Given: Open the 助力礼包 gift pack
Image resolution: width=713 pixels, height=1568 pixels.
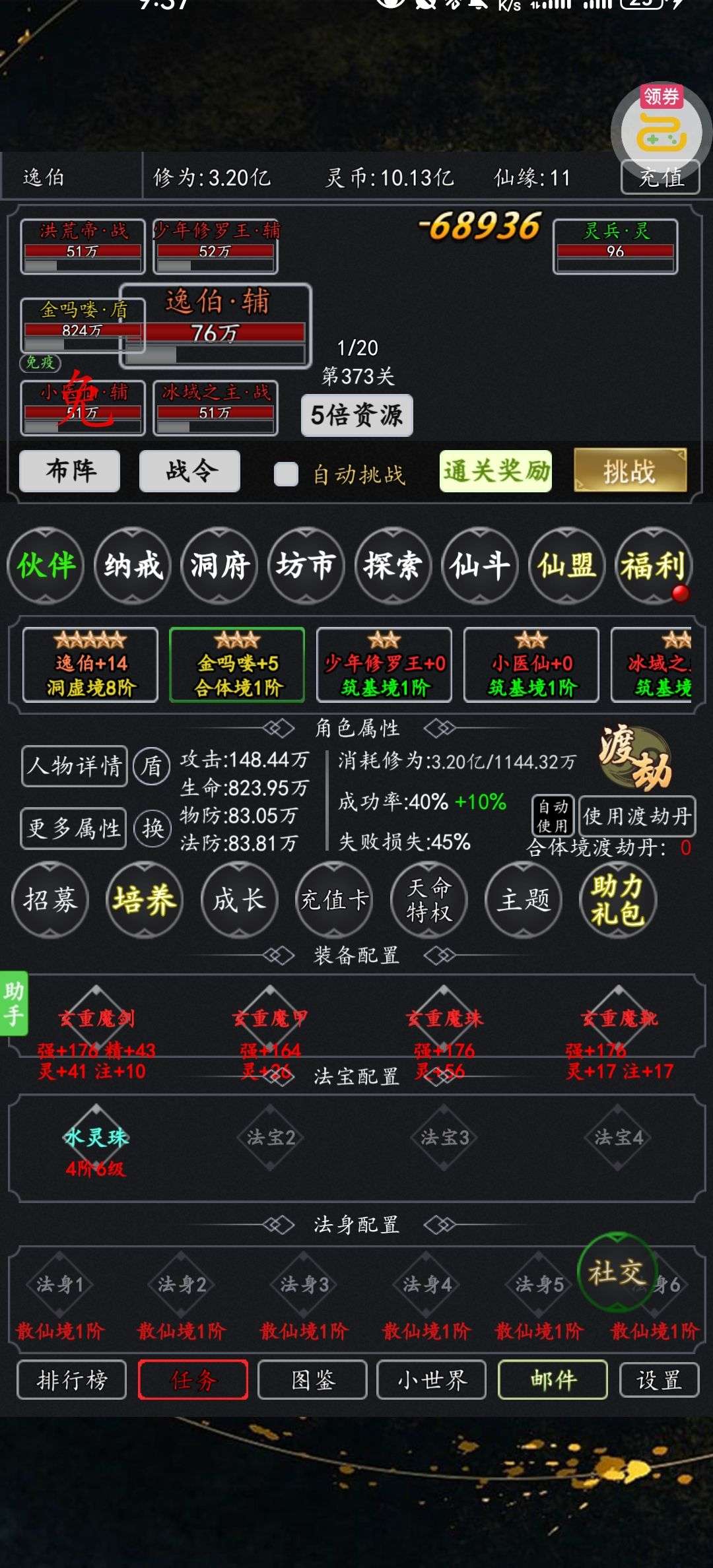Looking at the screenshot, I should pos(617,899).
